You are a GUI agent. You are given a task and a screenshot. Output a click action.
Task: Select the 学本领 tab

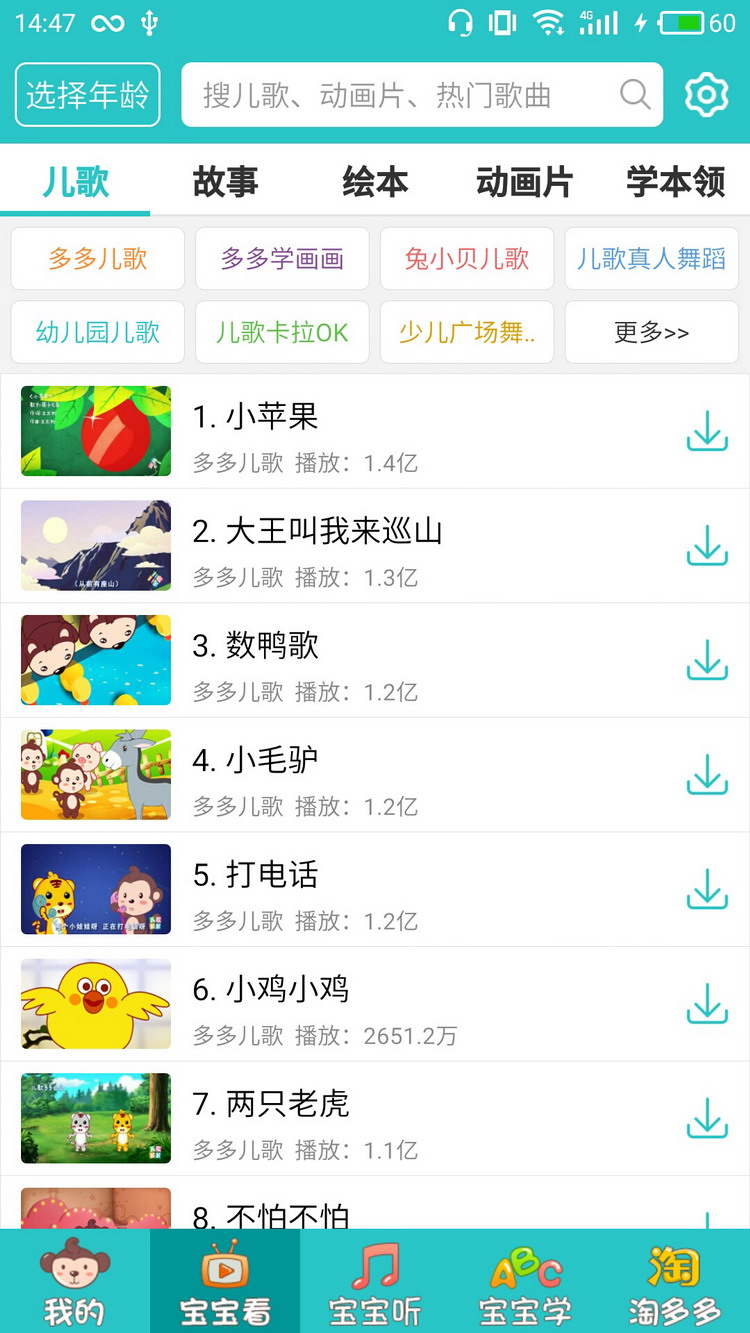coord(675,182)
